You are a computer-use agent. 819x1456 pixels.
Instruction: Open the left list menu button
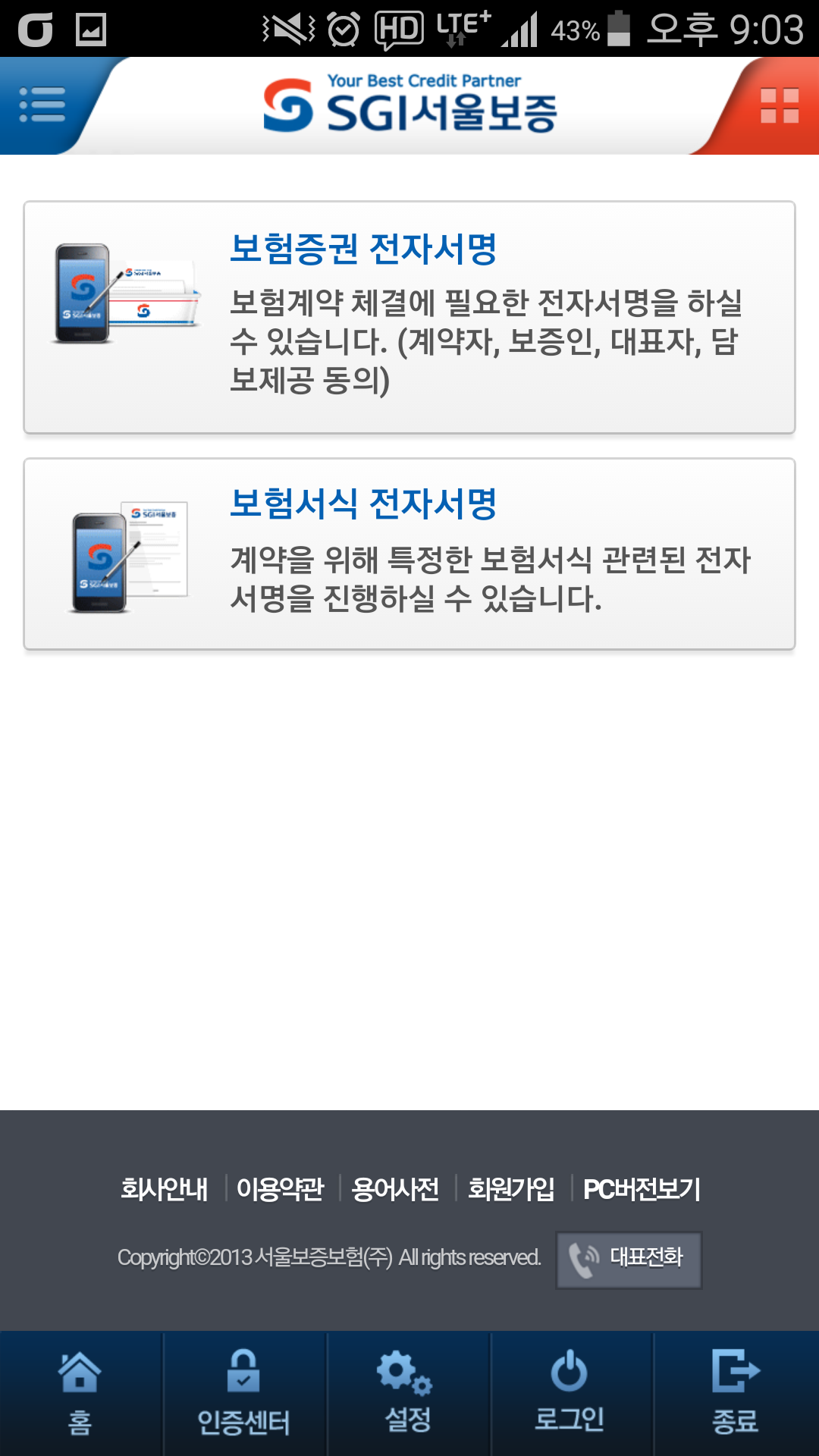coord(42,105)
